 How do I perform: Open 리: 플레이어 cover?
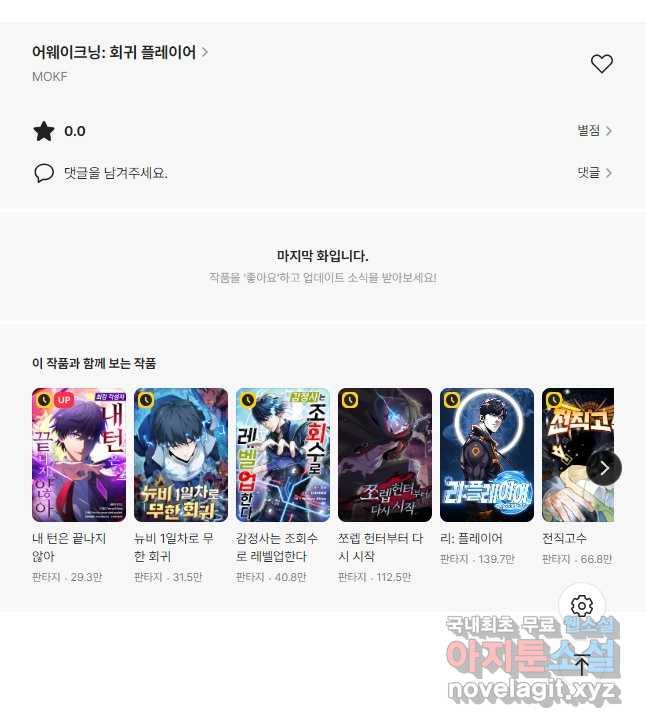click(487, 455)
